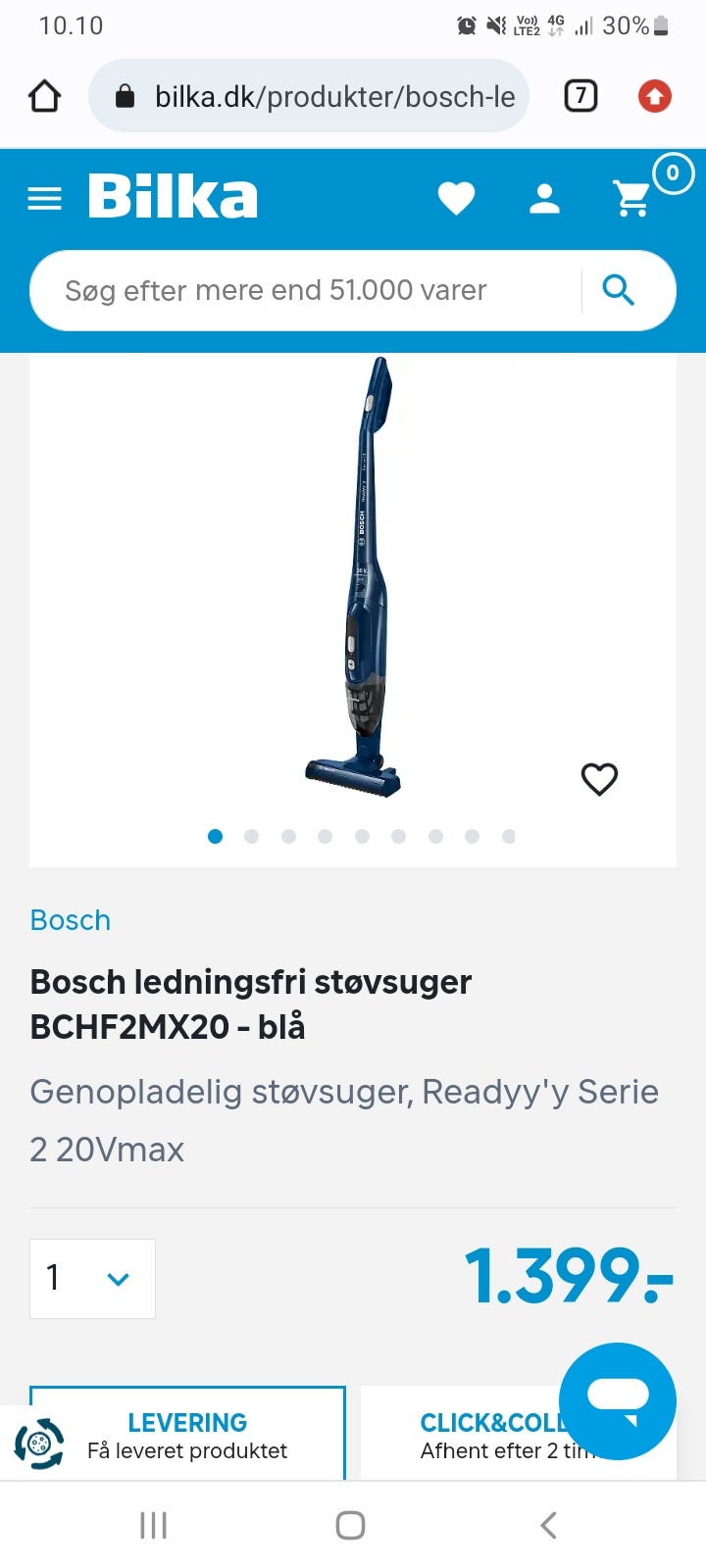Open the favorites heart in header
Screen dimensions: 706x1568
tap(456, 199)
